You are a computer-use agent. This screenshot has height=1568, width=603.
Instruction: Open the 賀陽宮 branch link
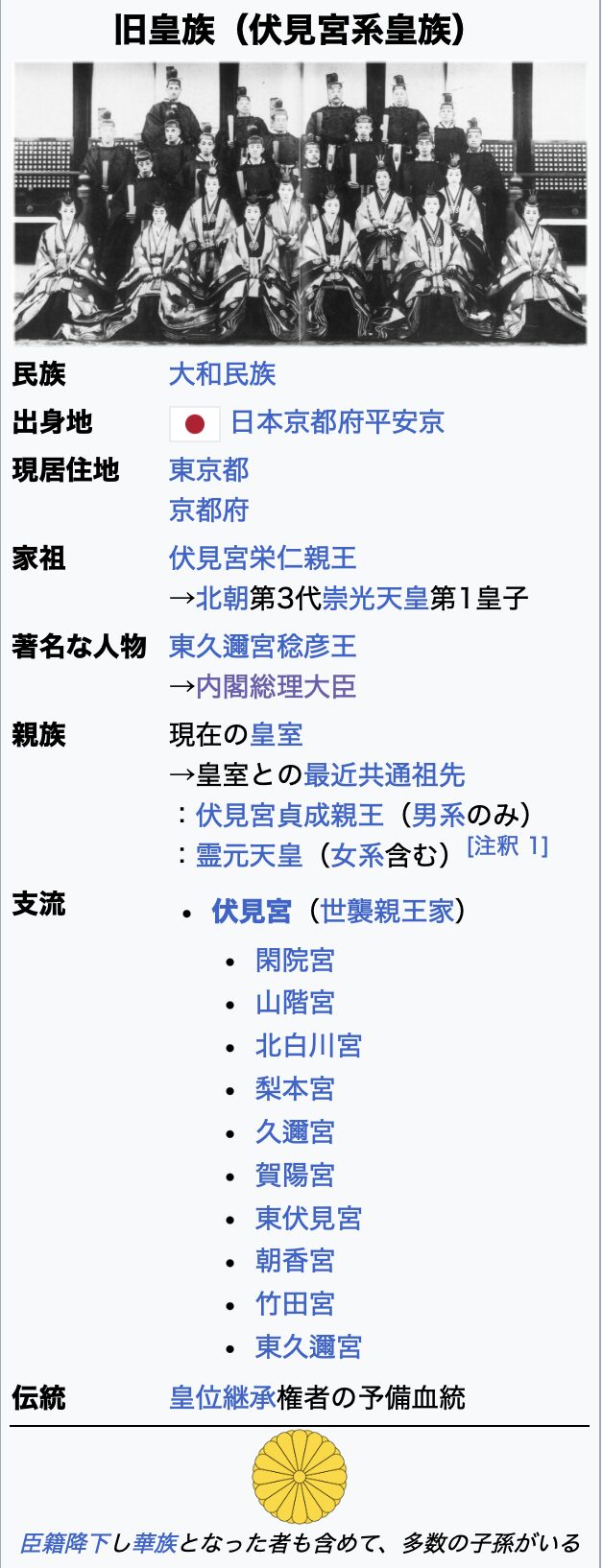(295, 1176)
